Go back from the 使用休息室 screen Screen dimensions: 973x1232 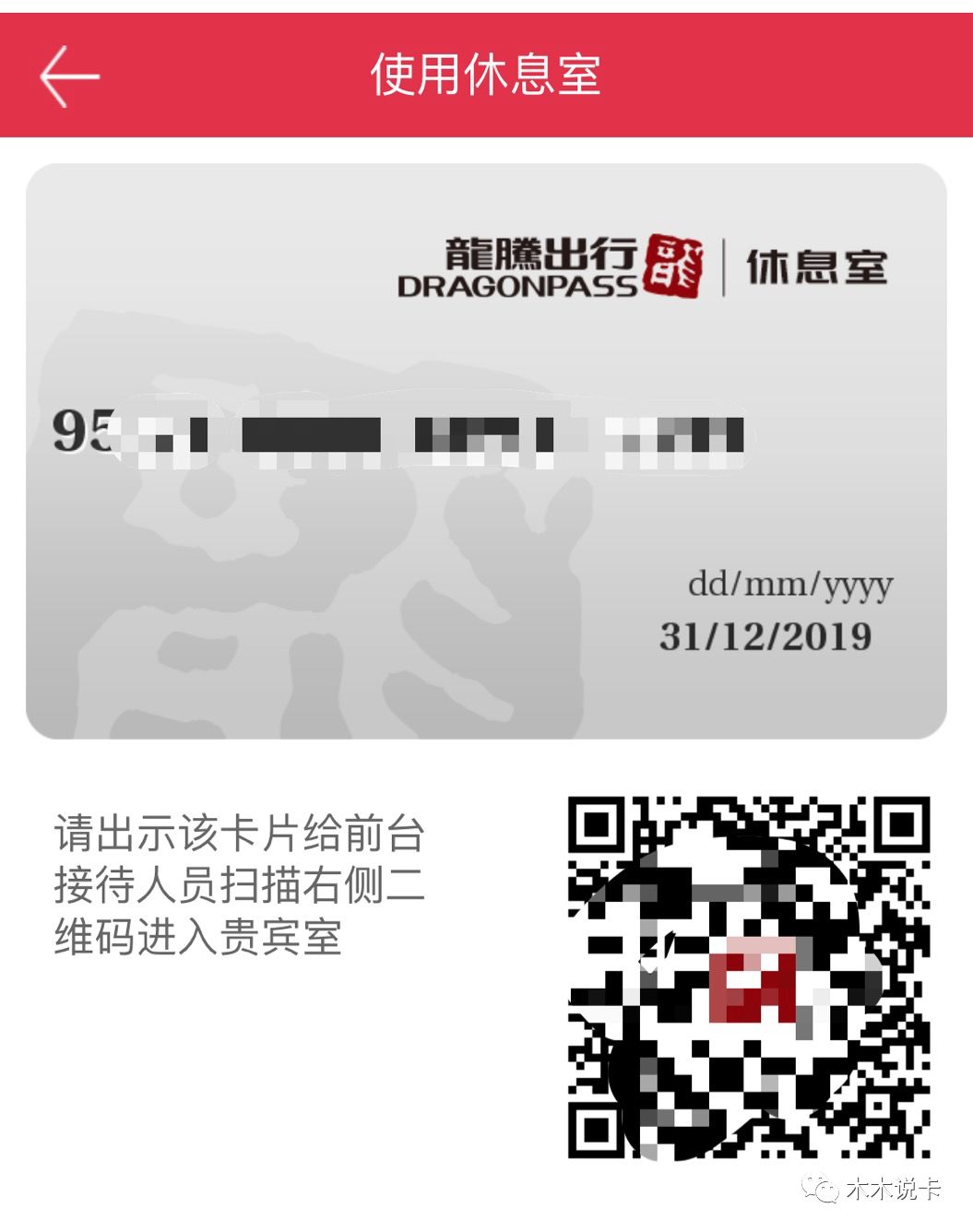68,77
